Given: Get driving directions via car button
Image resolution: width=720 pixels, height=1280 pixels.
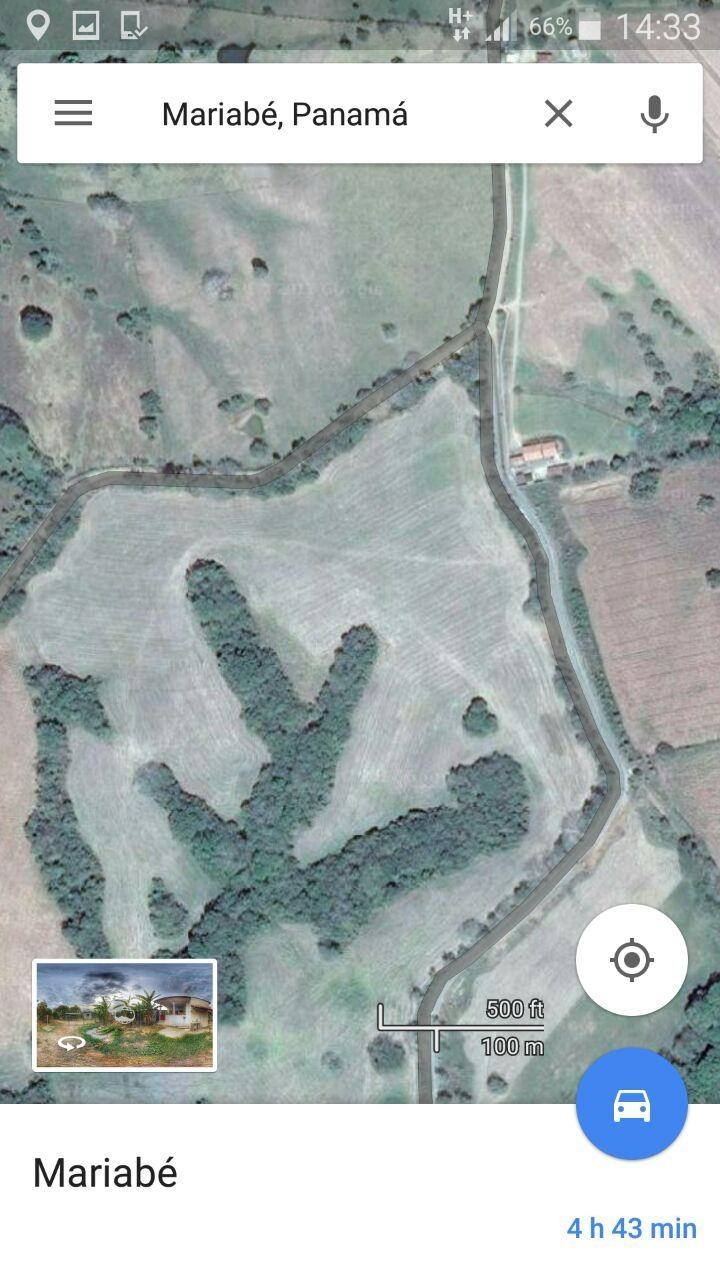Looking at the screenshot, I should coord(631,1104).
